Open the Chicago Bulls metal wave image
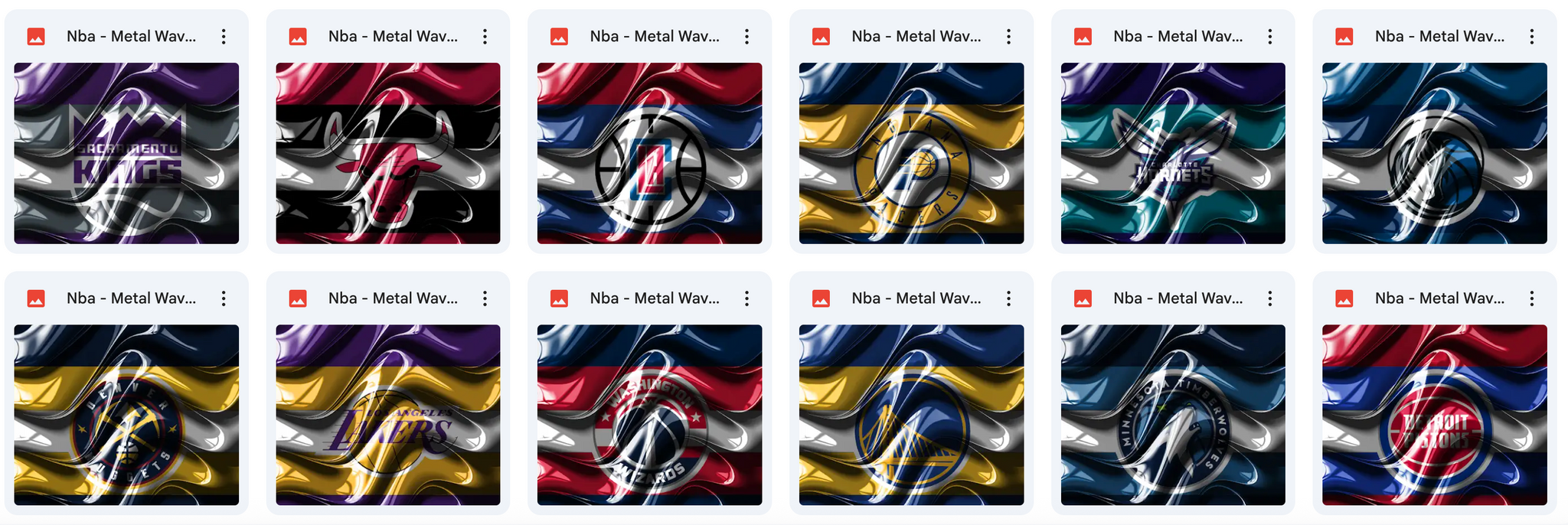Viewport: 1568px width, 525px height. pos(388,153)
